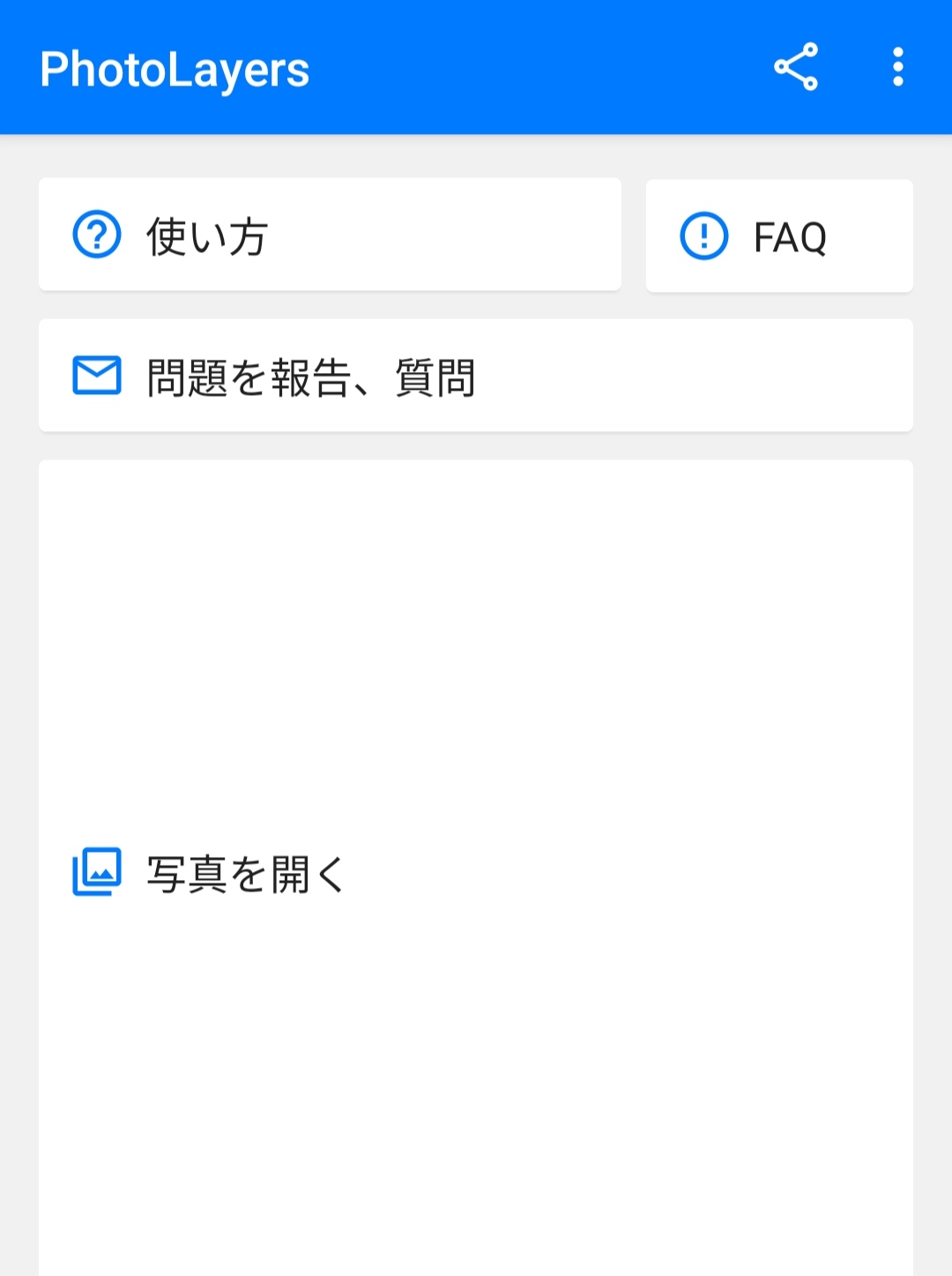Select 写真を開く to open a photo
Screen dimensions: 952x1276
475,872
